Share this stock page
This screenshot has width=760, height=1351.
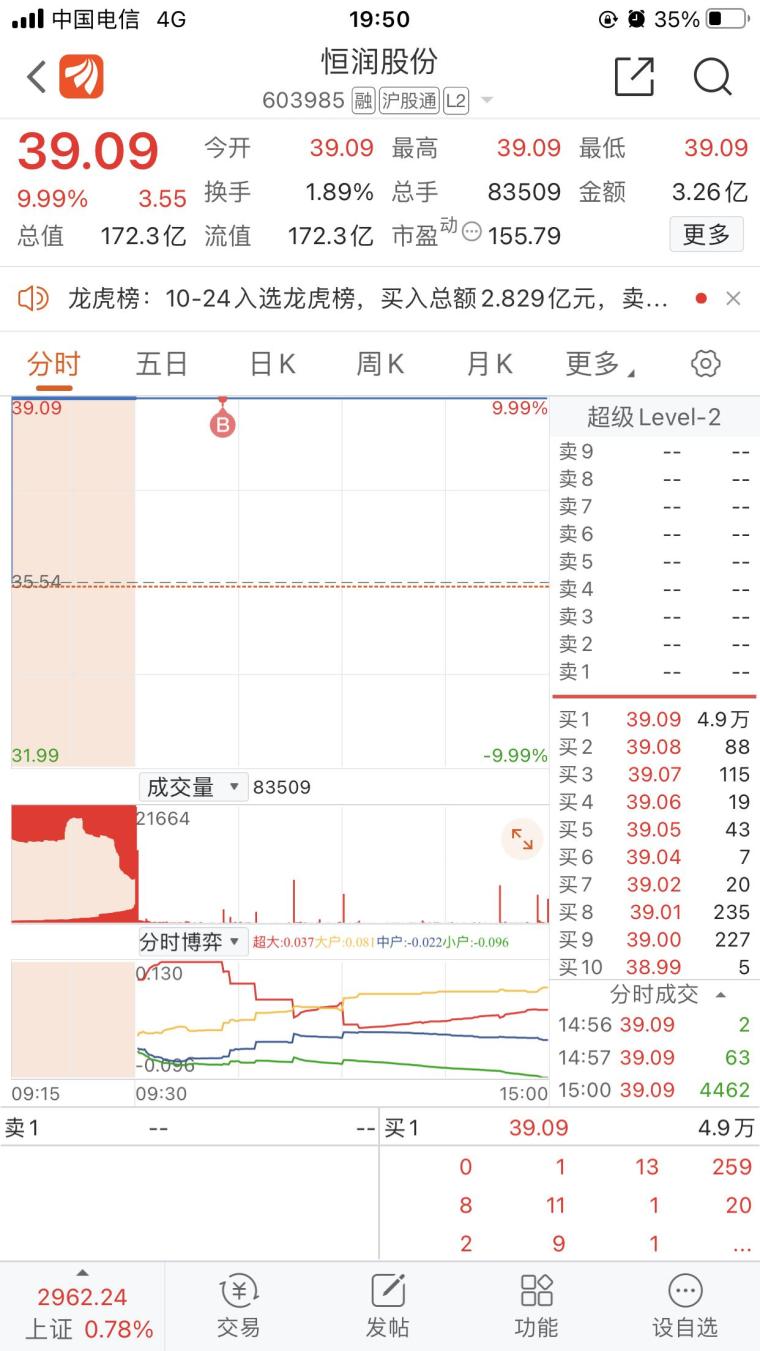point(634,77)
